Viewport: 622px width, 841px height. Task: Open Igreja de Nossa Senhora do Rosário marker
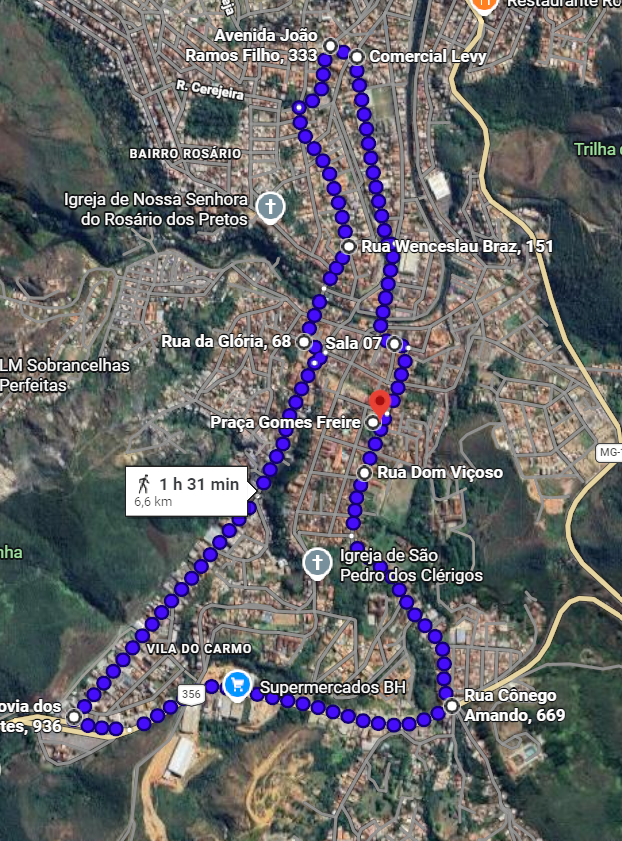pyautogui.click(x=269, y=207)
